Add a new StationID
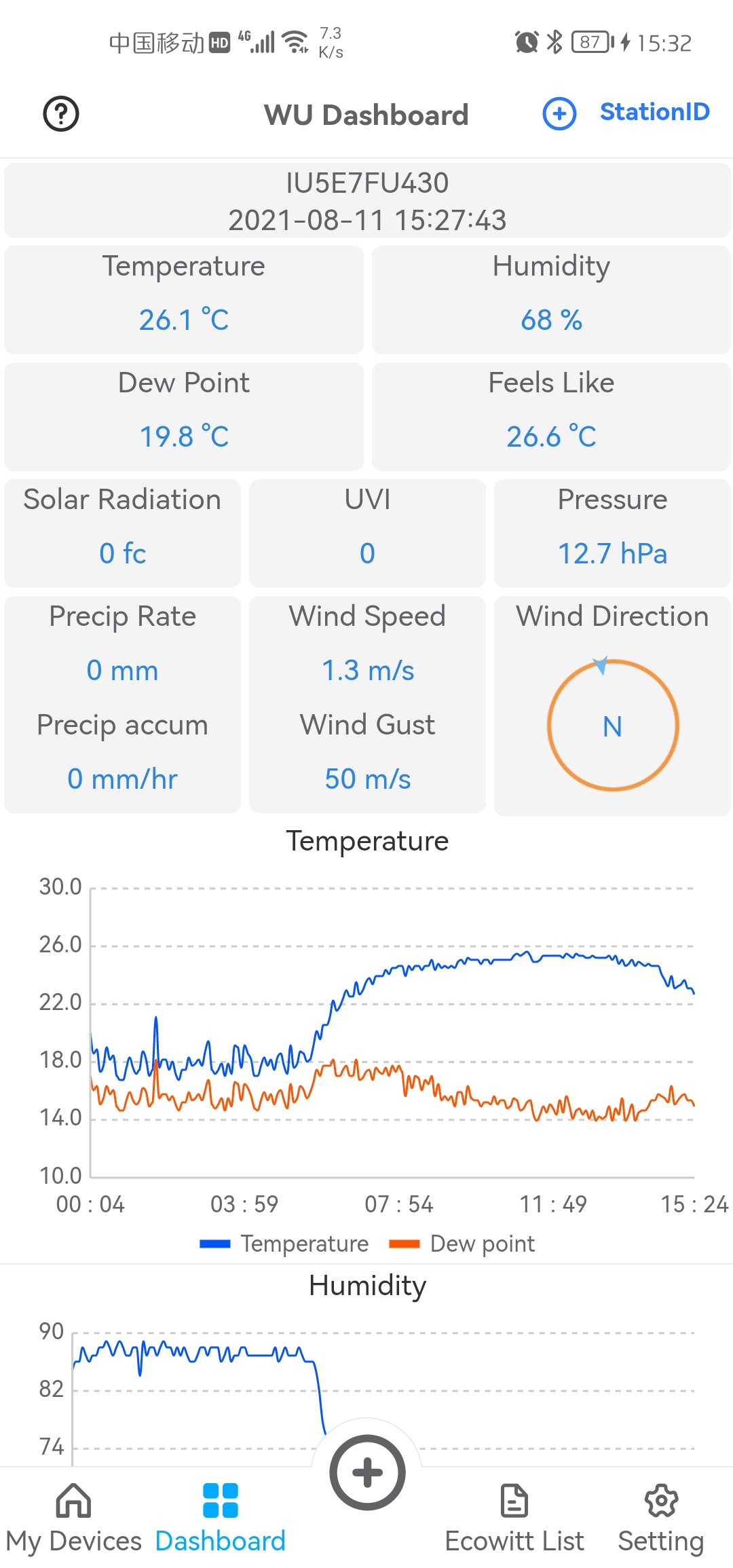 tap(626, 113)
